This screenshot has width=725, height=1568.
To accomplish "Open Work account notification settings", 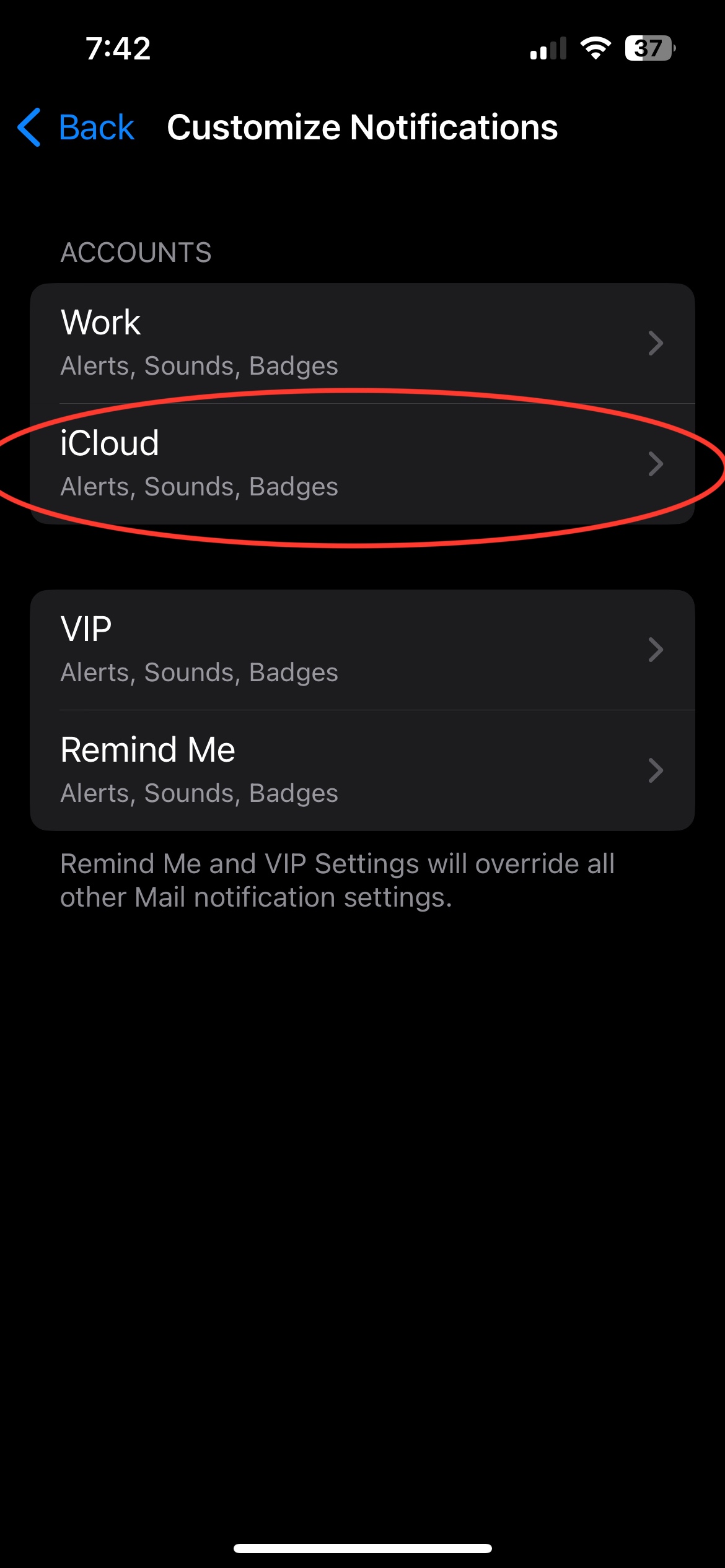I will tap(362, 343).
